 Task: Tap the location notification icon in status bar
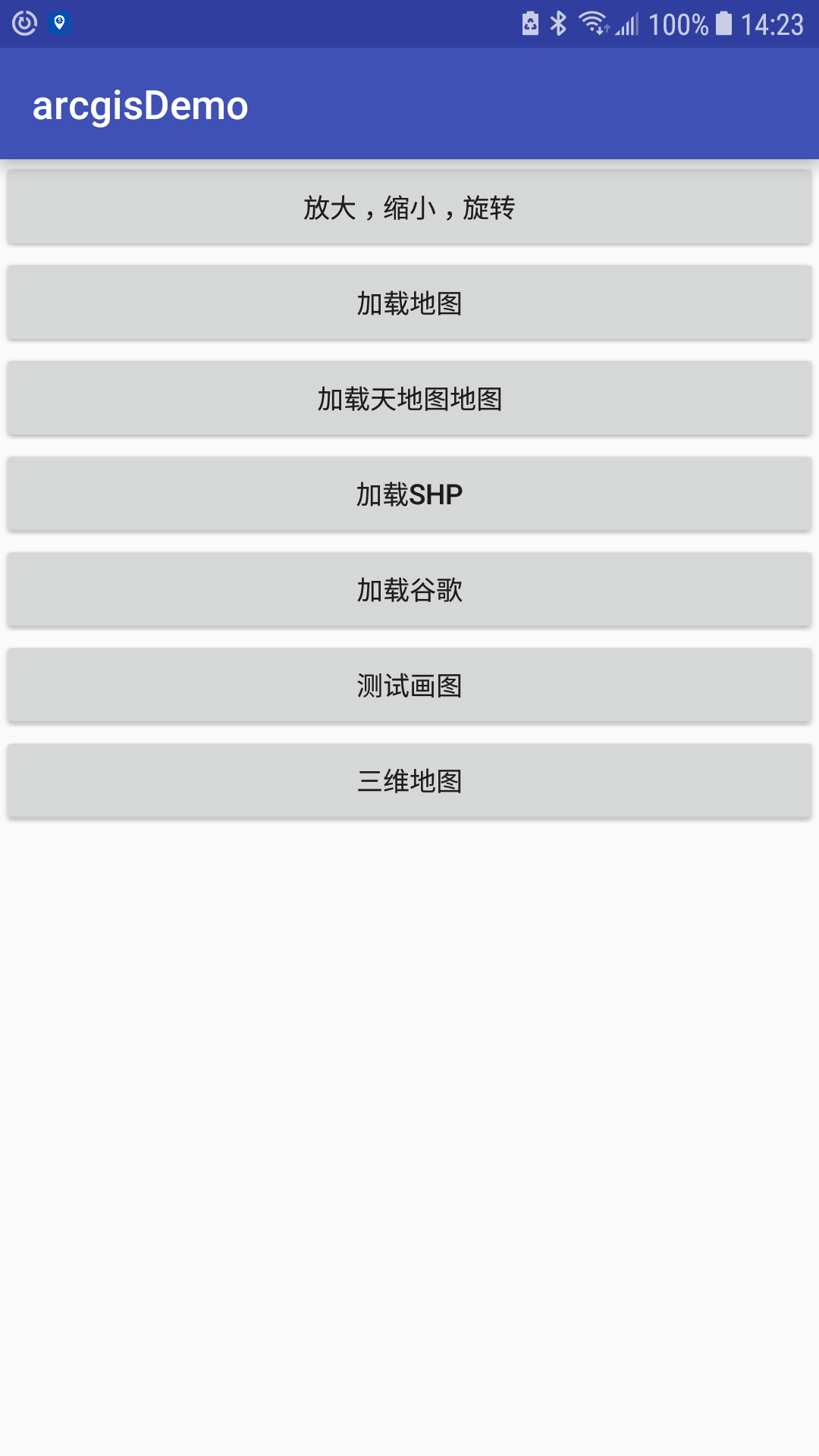point(59,23)
